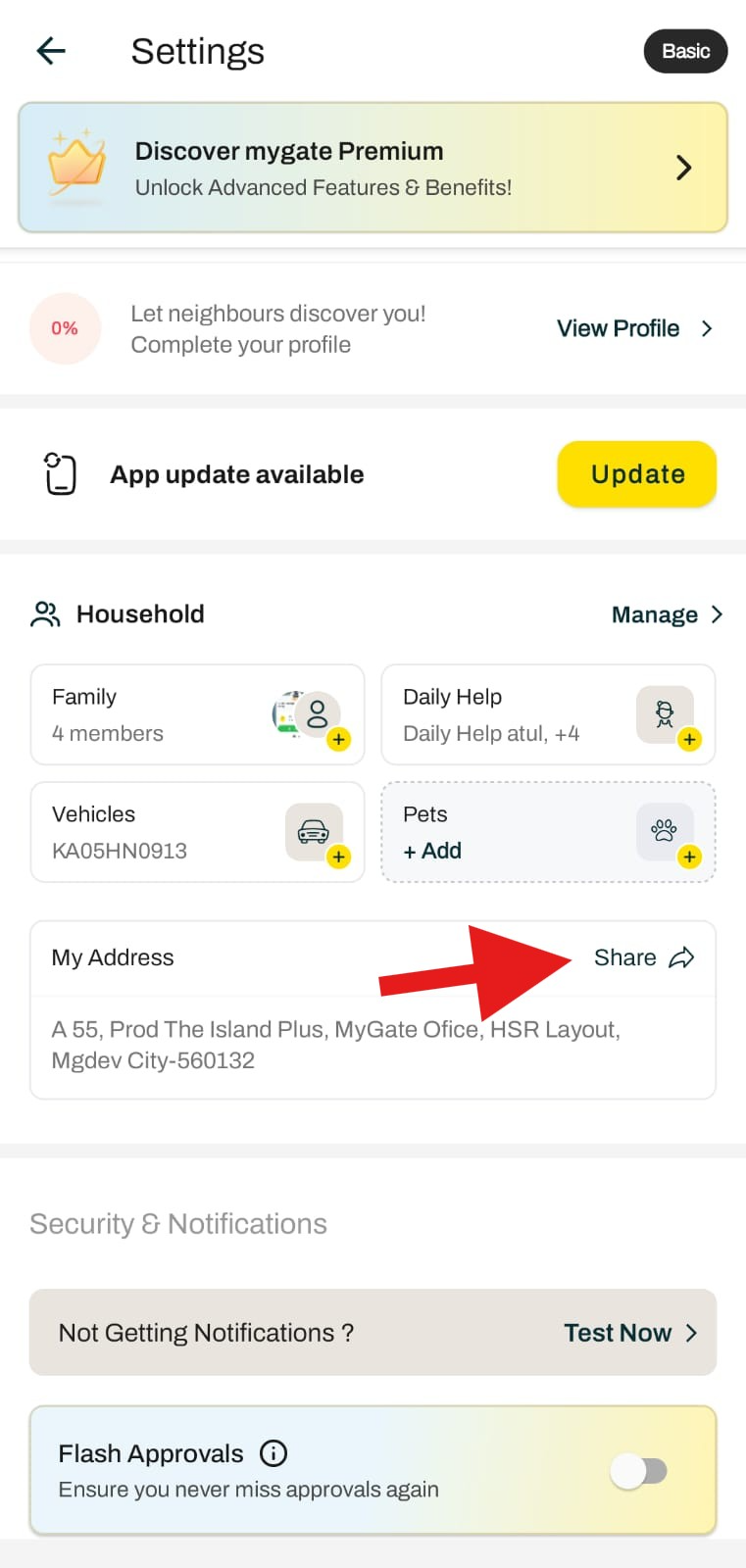View Flash Approvals info icon
The image size is (746, 1568).
(x=274, y=1452)
